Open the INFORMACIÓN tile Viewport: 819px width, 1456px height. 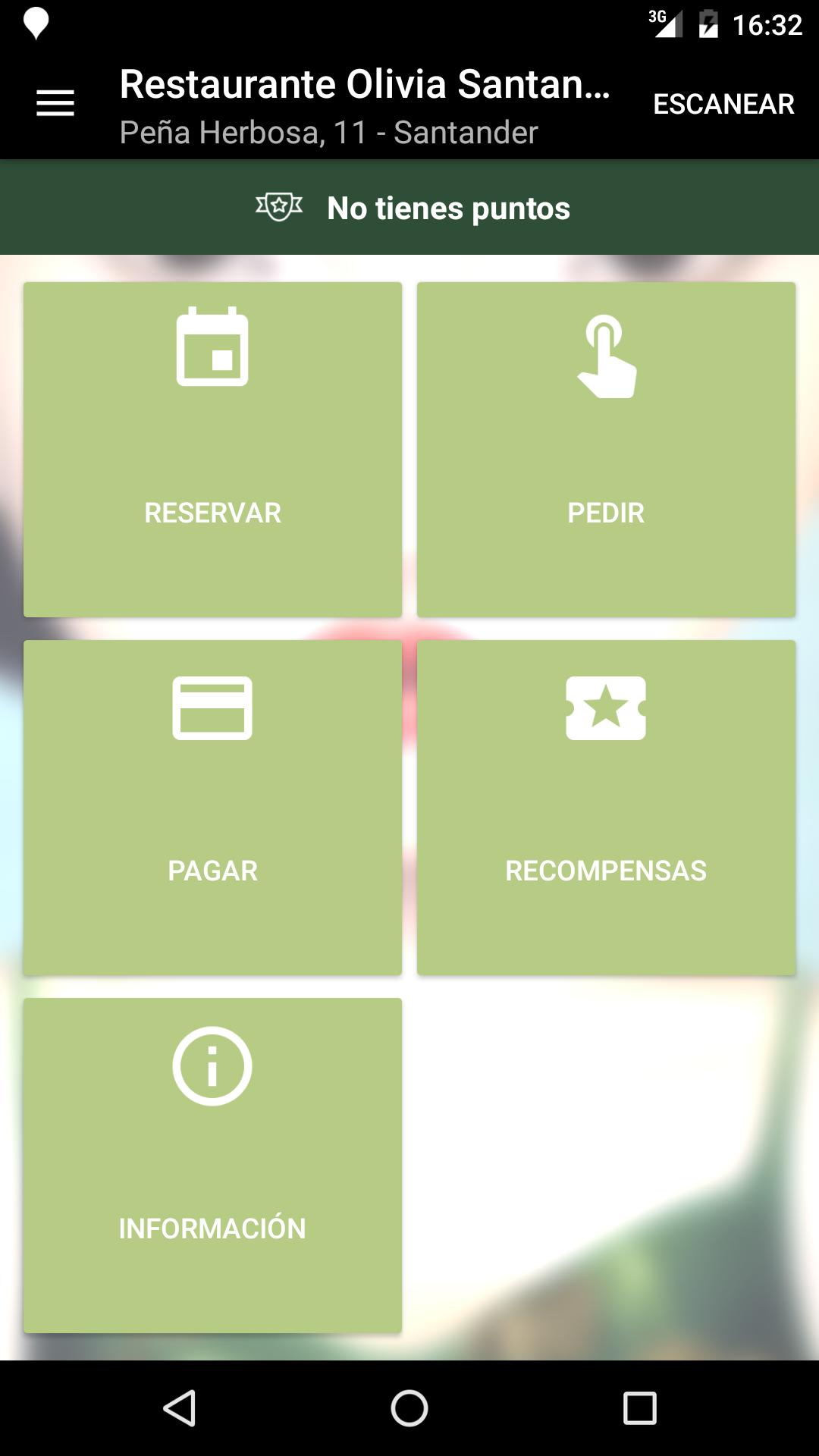(x=212, y=1166)
